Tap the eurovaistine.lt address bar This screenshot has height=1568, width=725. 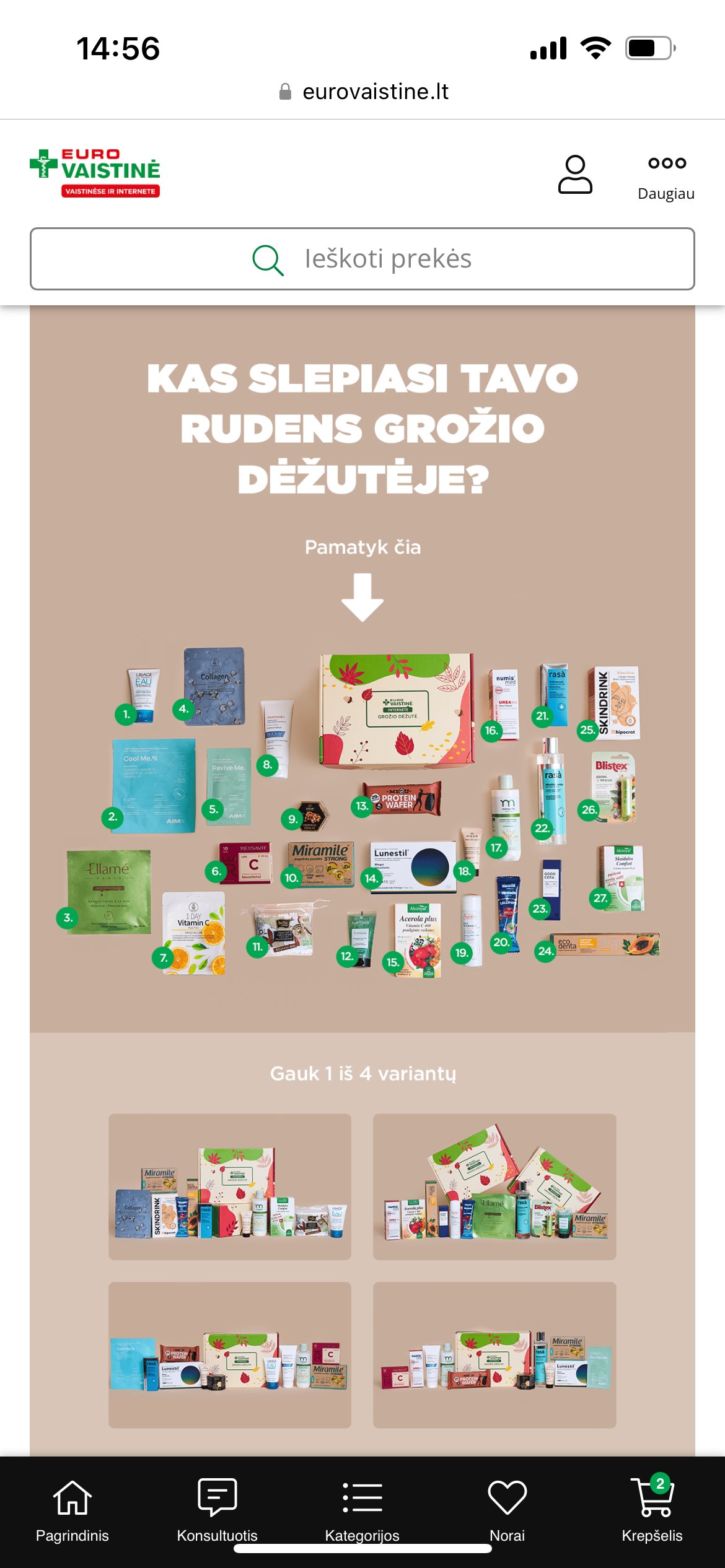tap(363, 92)
